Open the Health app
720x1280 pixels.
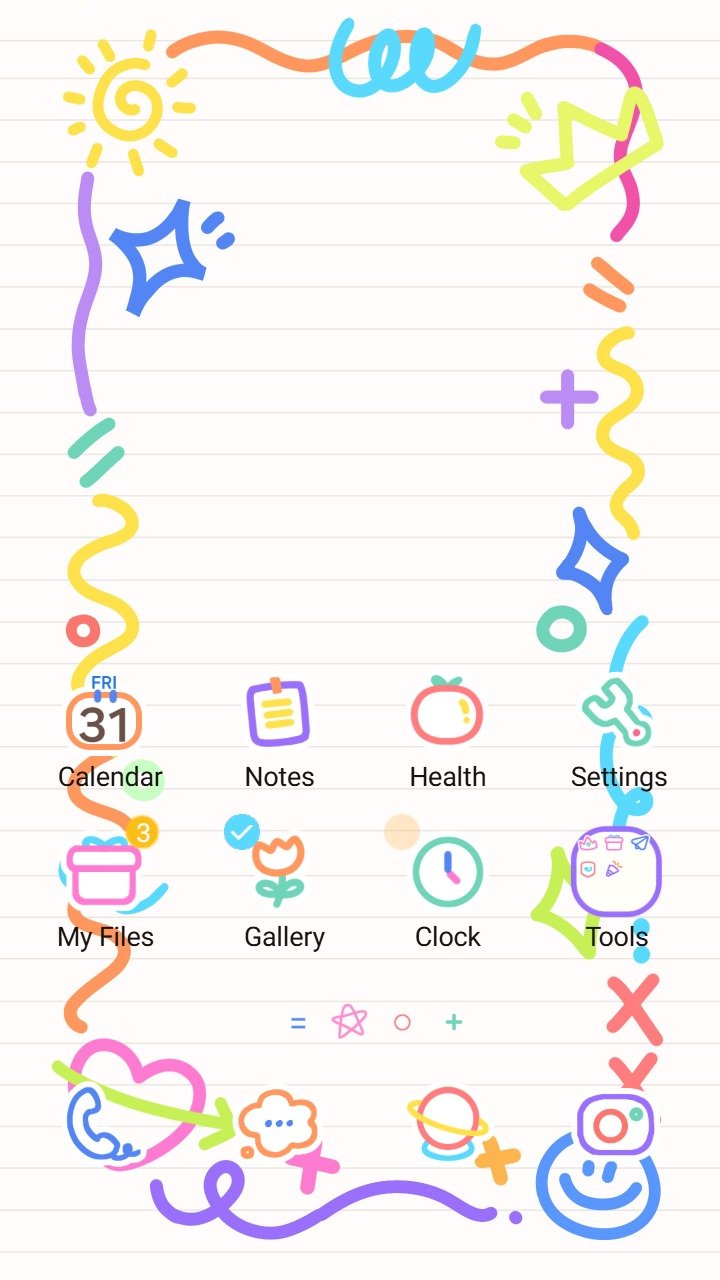(x=447, y=714)
